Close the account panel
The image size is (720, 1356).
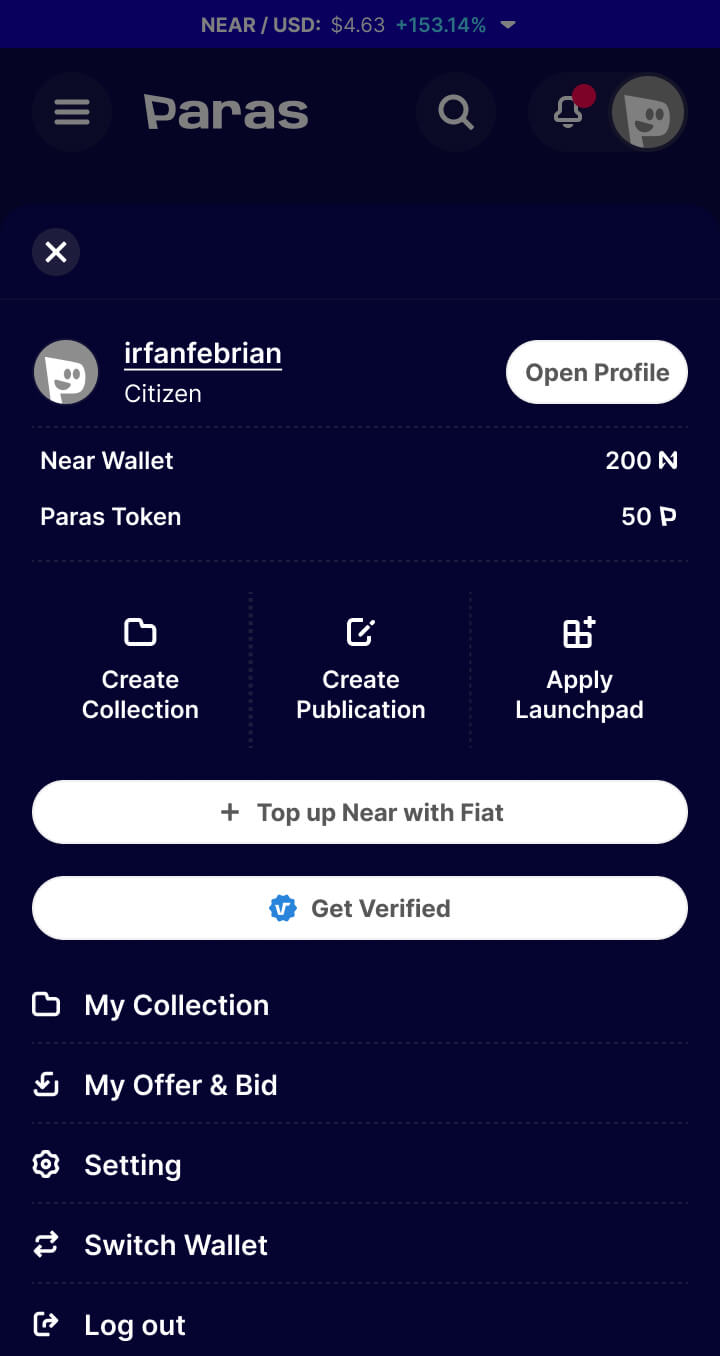(56, 252)
